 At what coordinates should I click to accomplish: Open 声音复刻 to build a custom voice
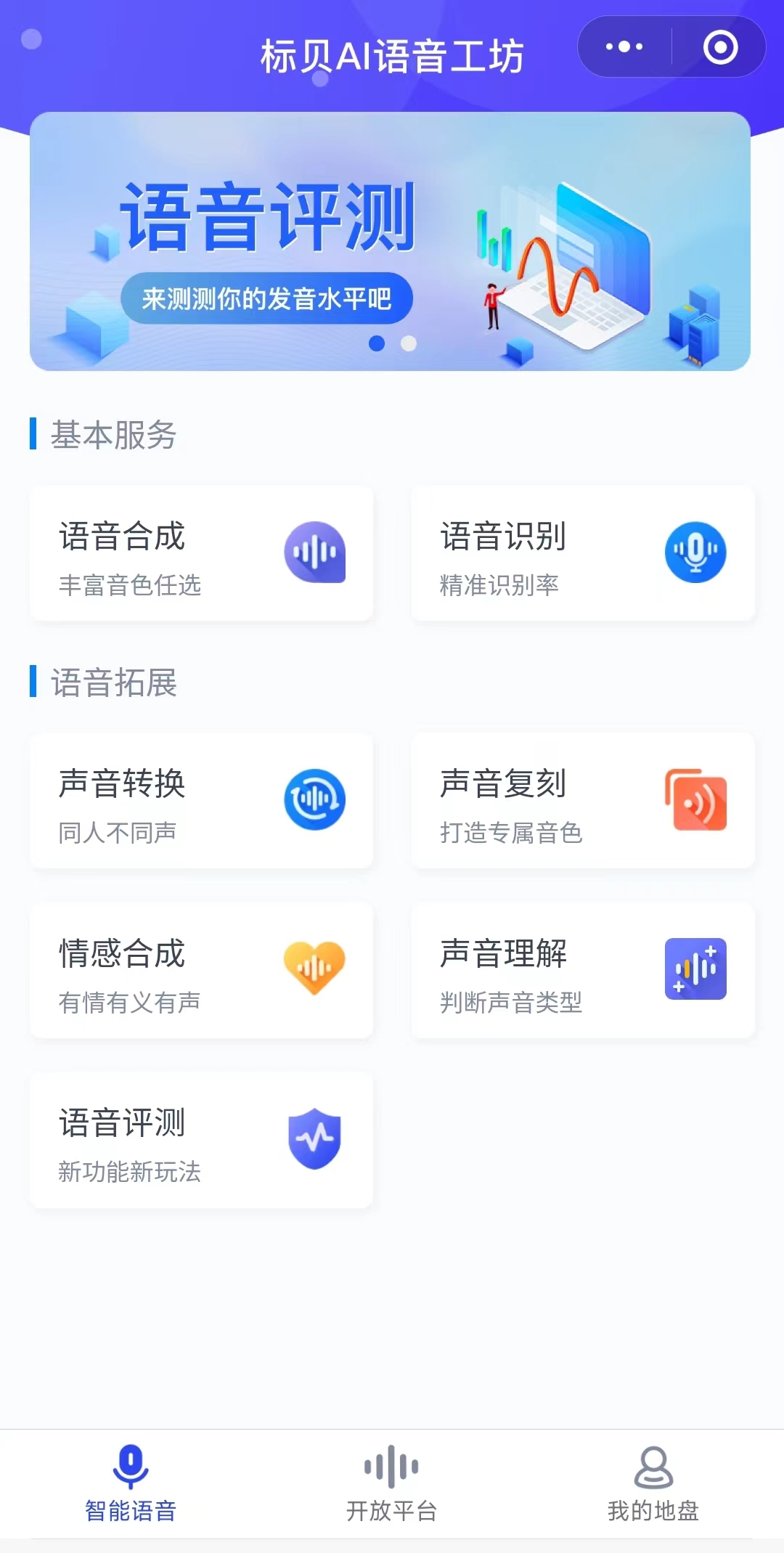click(x=583, y=801)
